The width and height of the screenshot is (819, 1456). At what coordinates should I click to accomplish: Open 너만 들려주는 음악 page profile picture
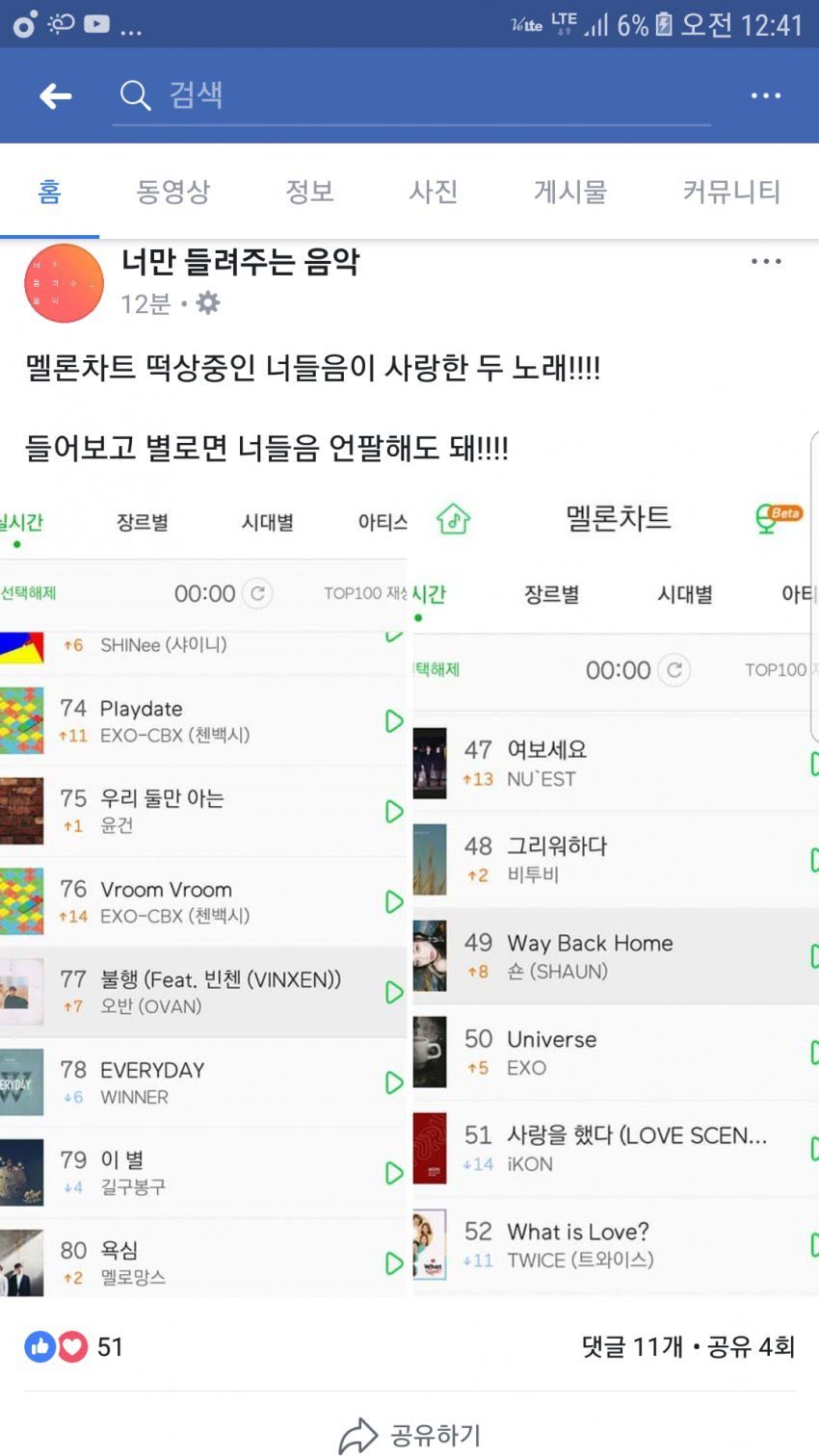[x=64, y=283]
